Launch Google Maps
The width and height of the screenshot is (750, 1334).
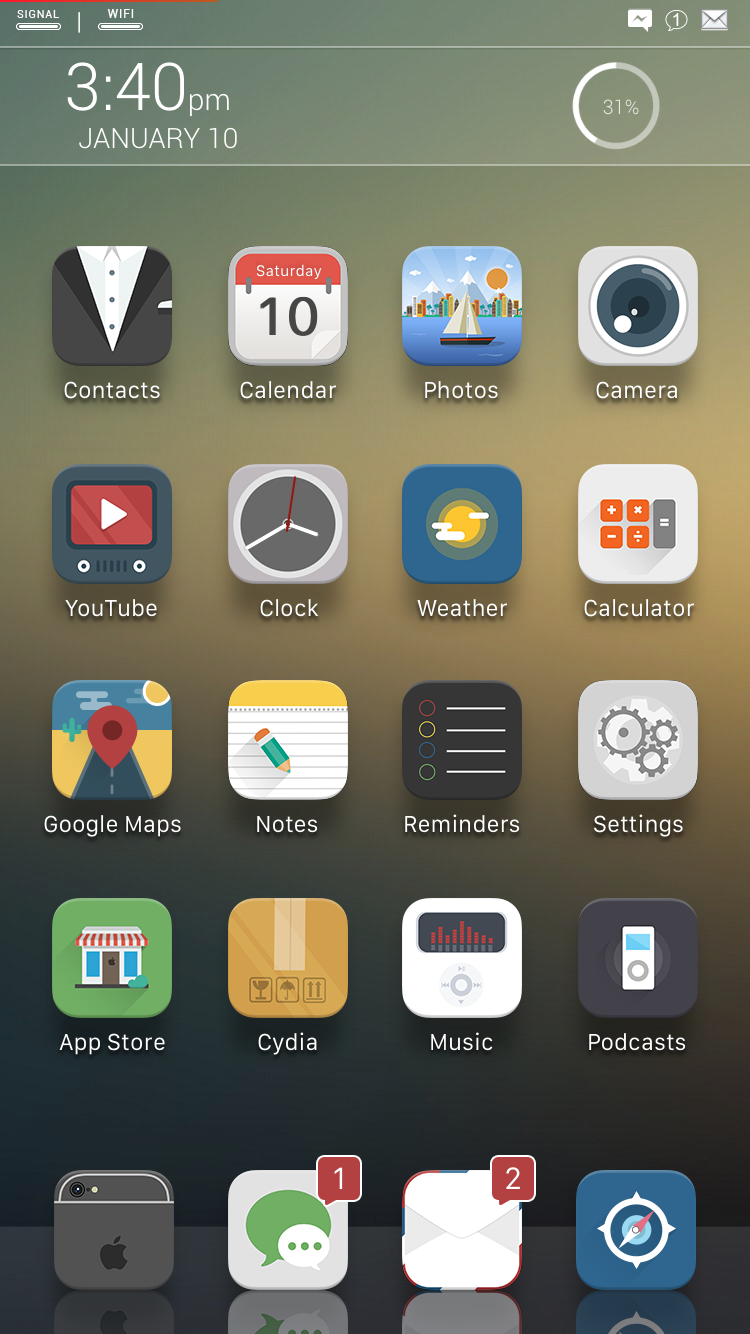112,740
